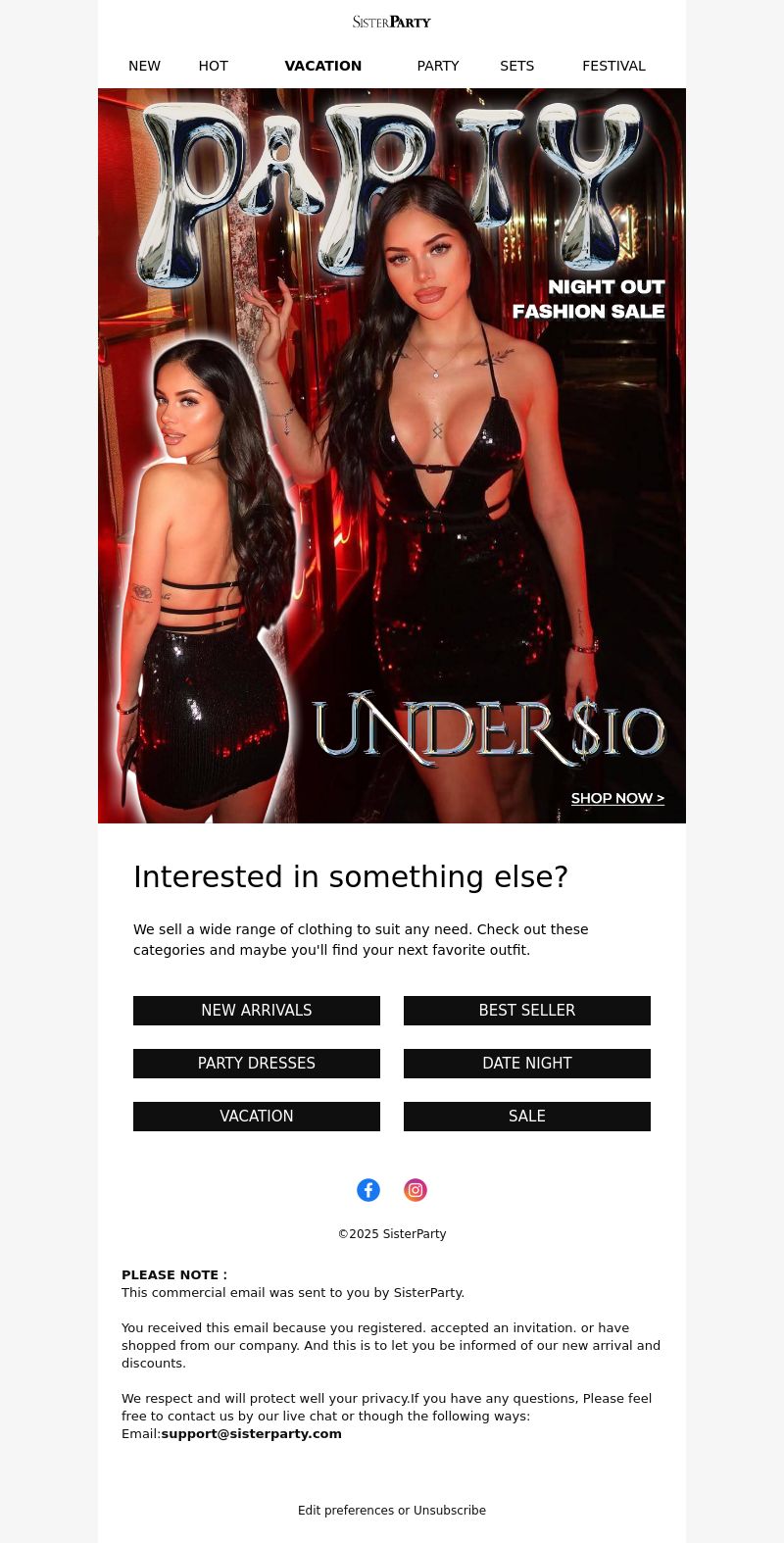The width and height of the screenshot is (784, 1543).
Task: Open the Party Under $10 sale banner
Action: [392, 456]
